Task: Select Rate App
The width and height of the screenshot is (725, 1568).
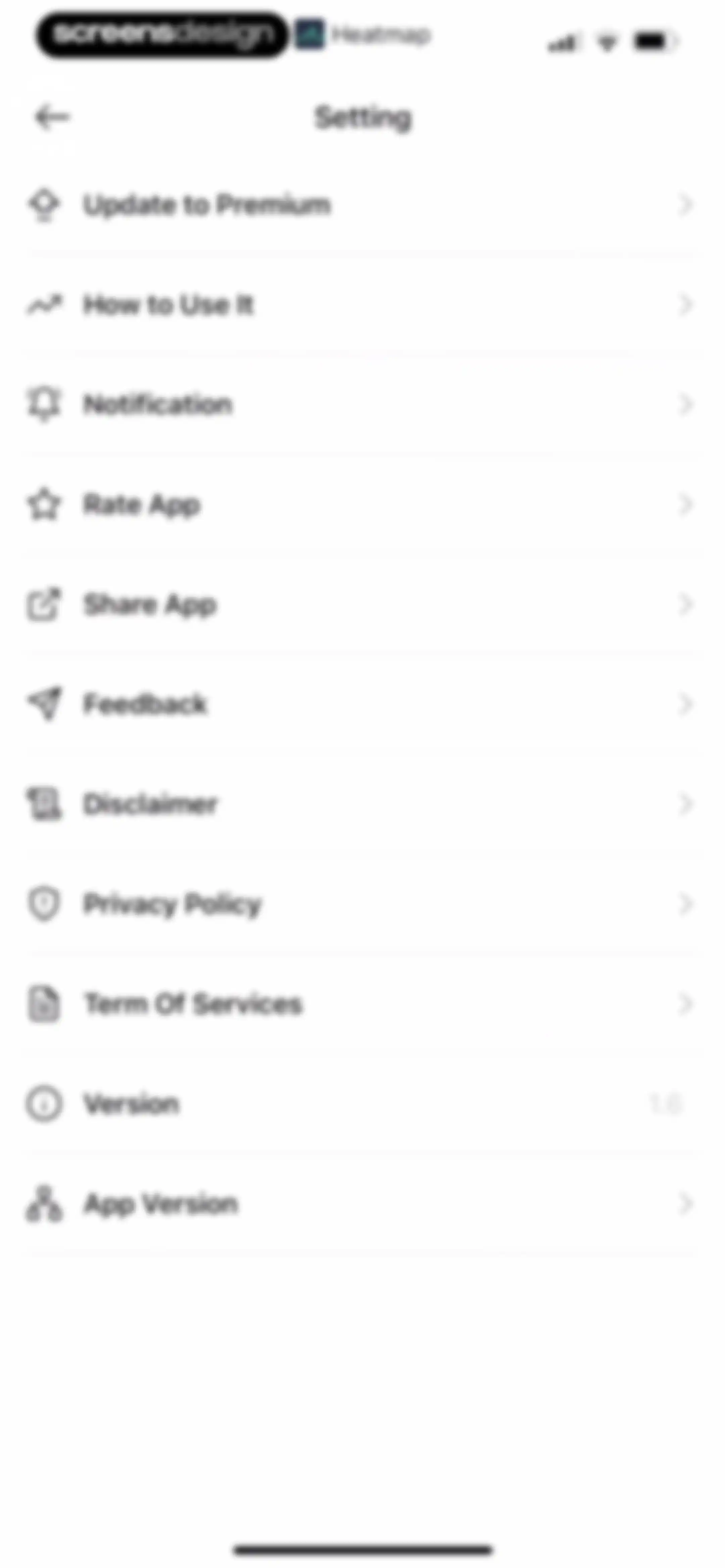Action: [362, 504]
